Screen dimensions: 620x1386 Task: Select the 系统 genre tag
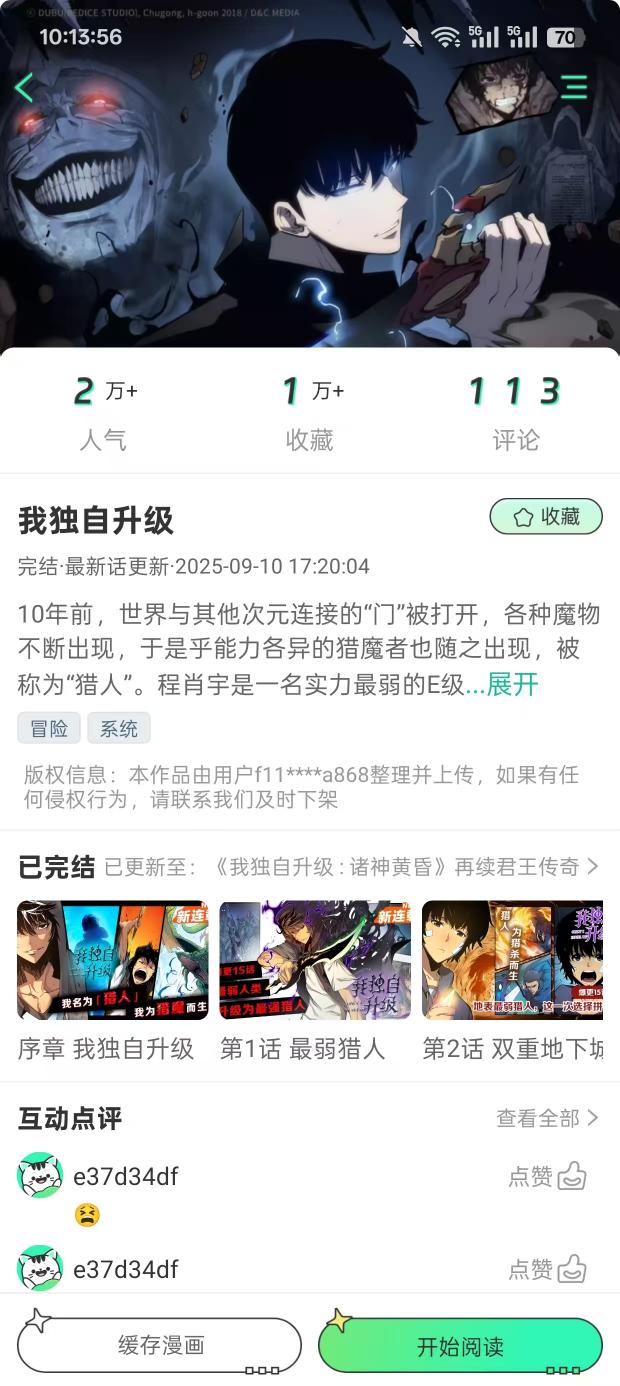pyautogui.click(x=119, y=728)
